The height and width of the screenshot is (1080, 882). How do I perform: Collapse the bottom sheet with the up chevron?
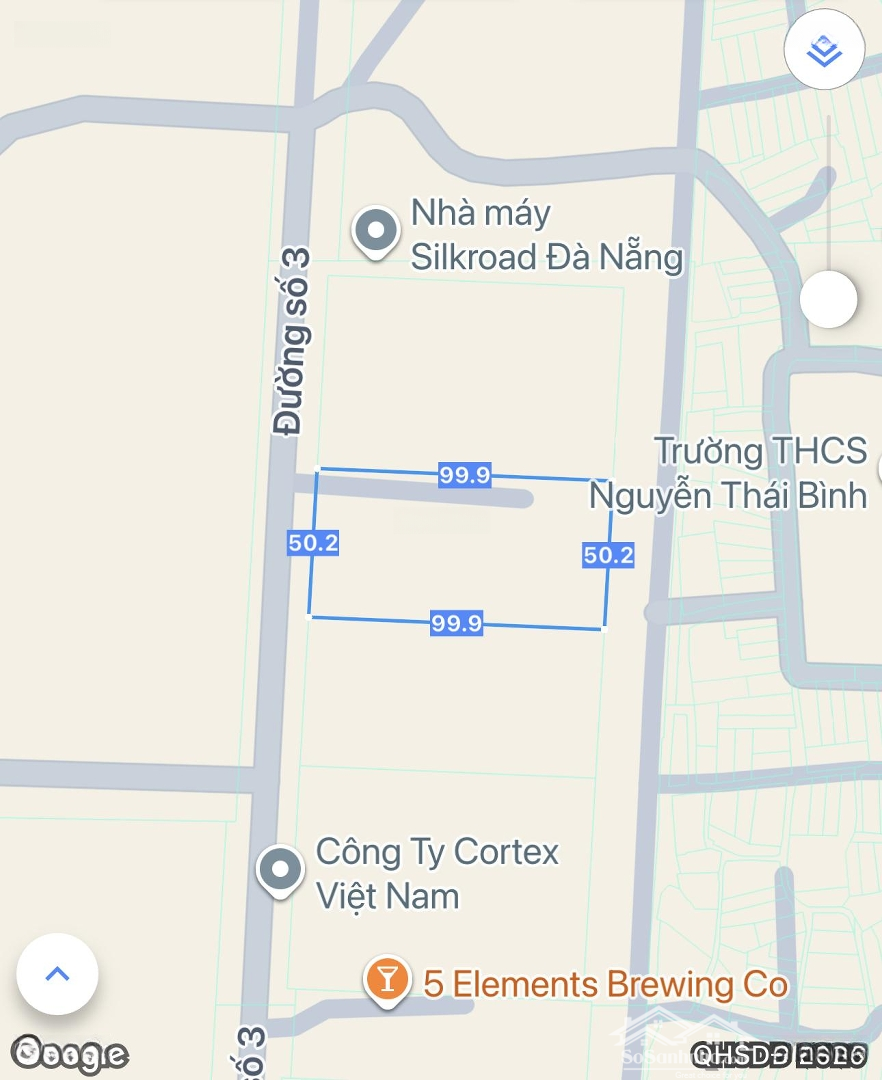click(x=57, y=974)
